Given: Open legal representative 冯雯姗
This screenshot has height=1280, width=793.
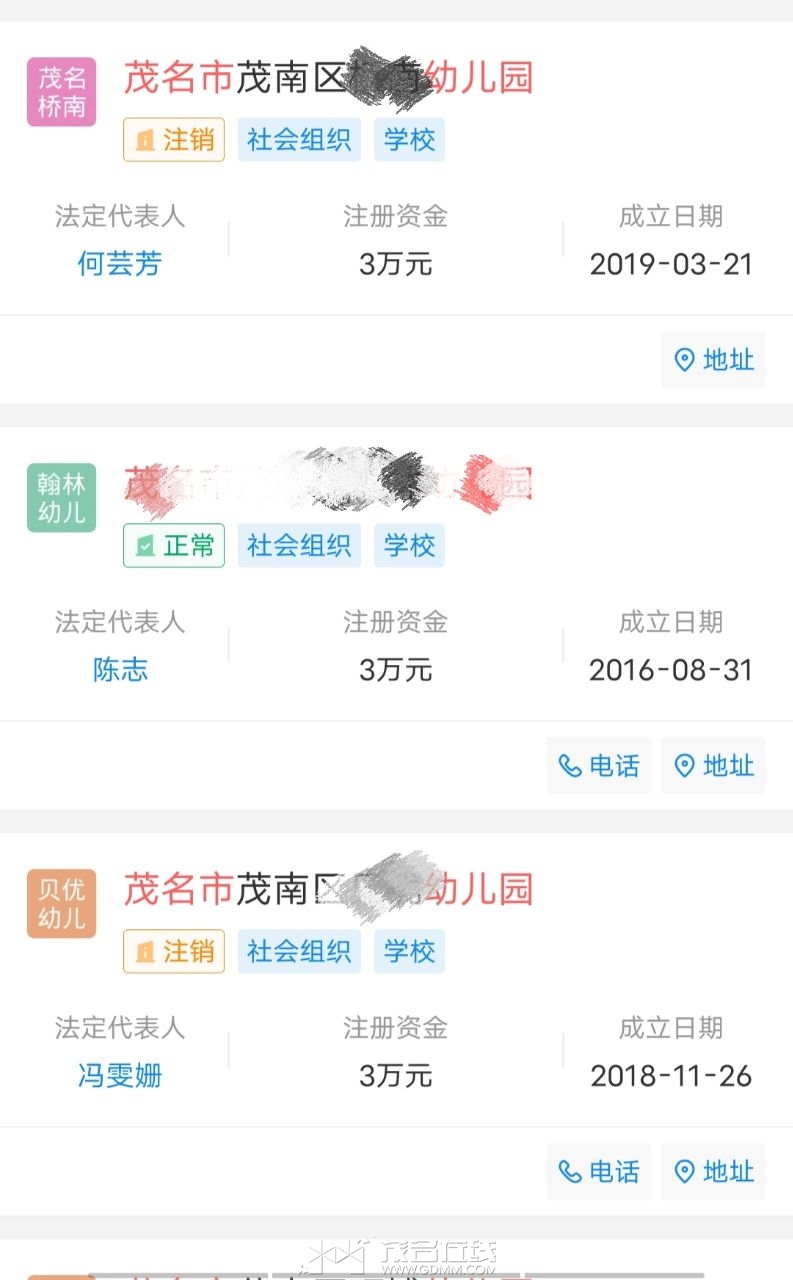Looking at the screenshot, I should [x=119, y=1076].
